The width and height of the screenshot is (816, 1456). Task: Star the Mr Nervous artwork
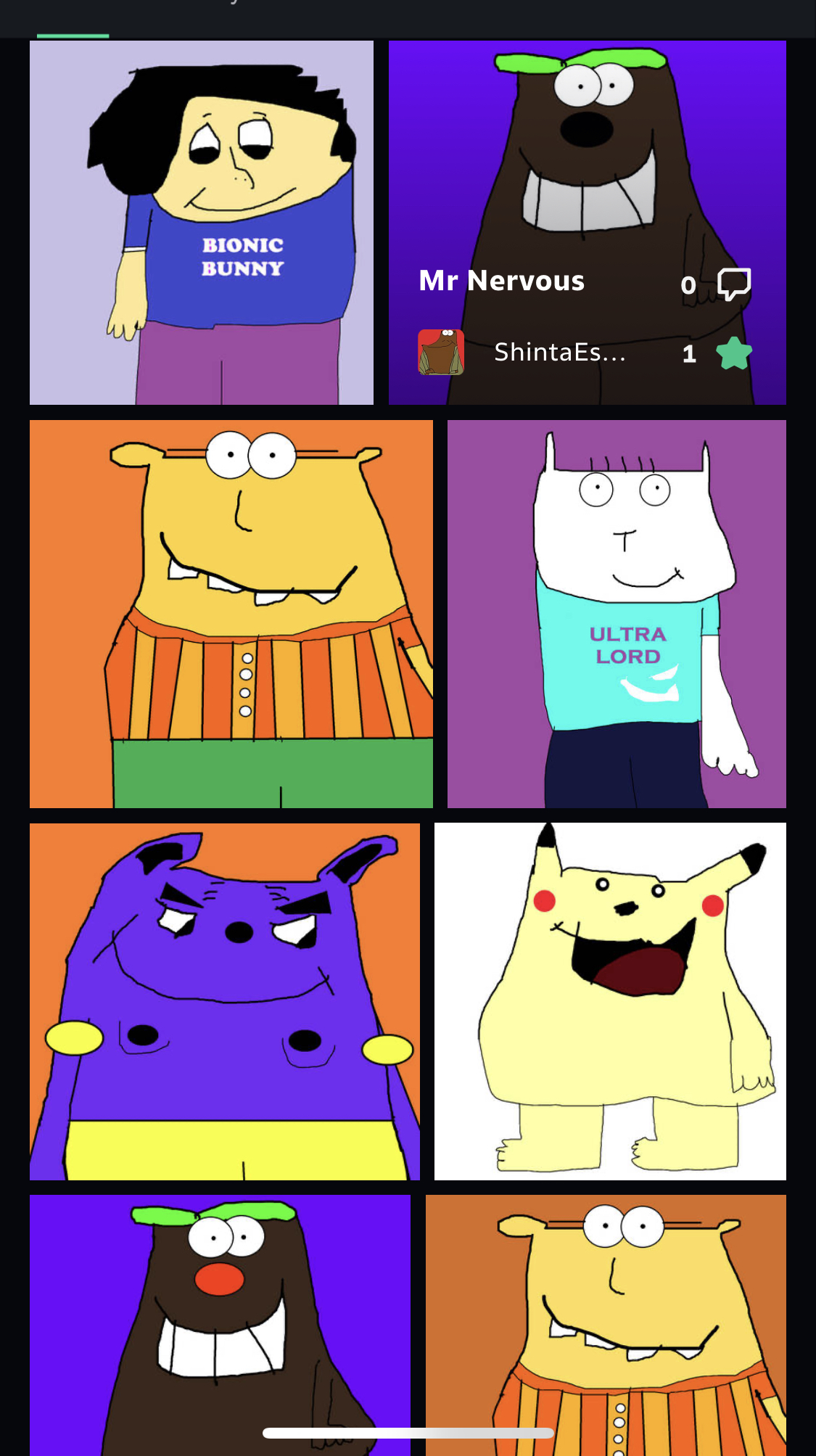point(734,353)
